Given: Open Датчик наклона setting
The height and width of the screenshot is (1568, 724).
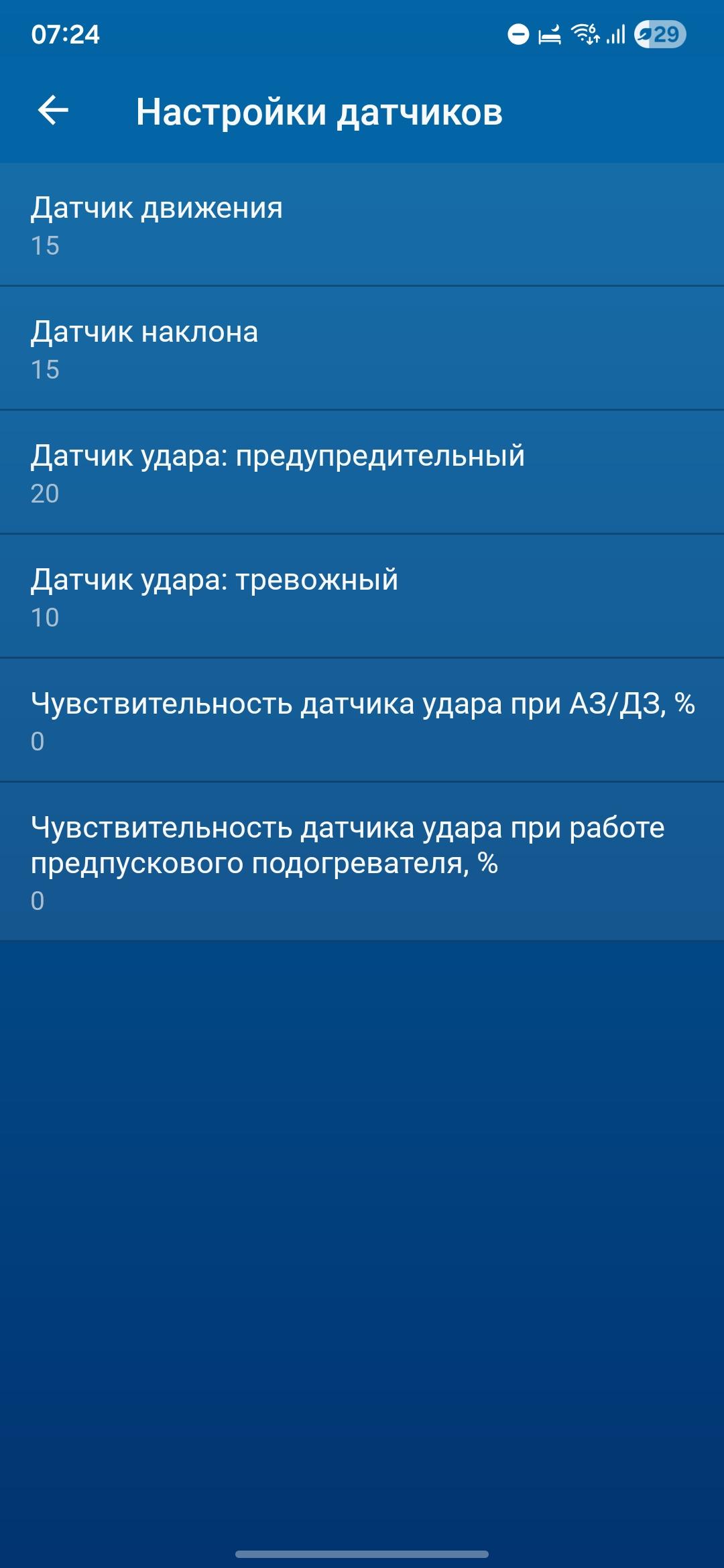Looking at the screenshot, I should click(362, 348).
